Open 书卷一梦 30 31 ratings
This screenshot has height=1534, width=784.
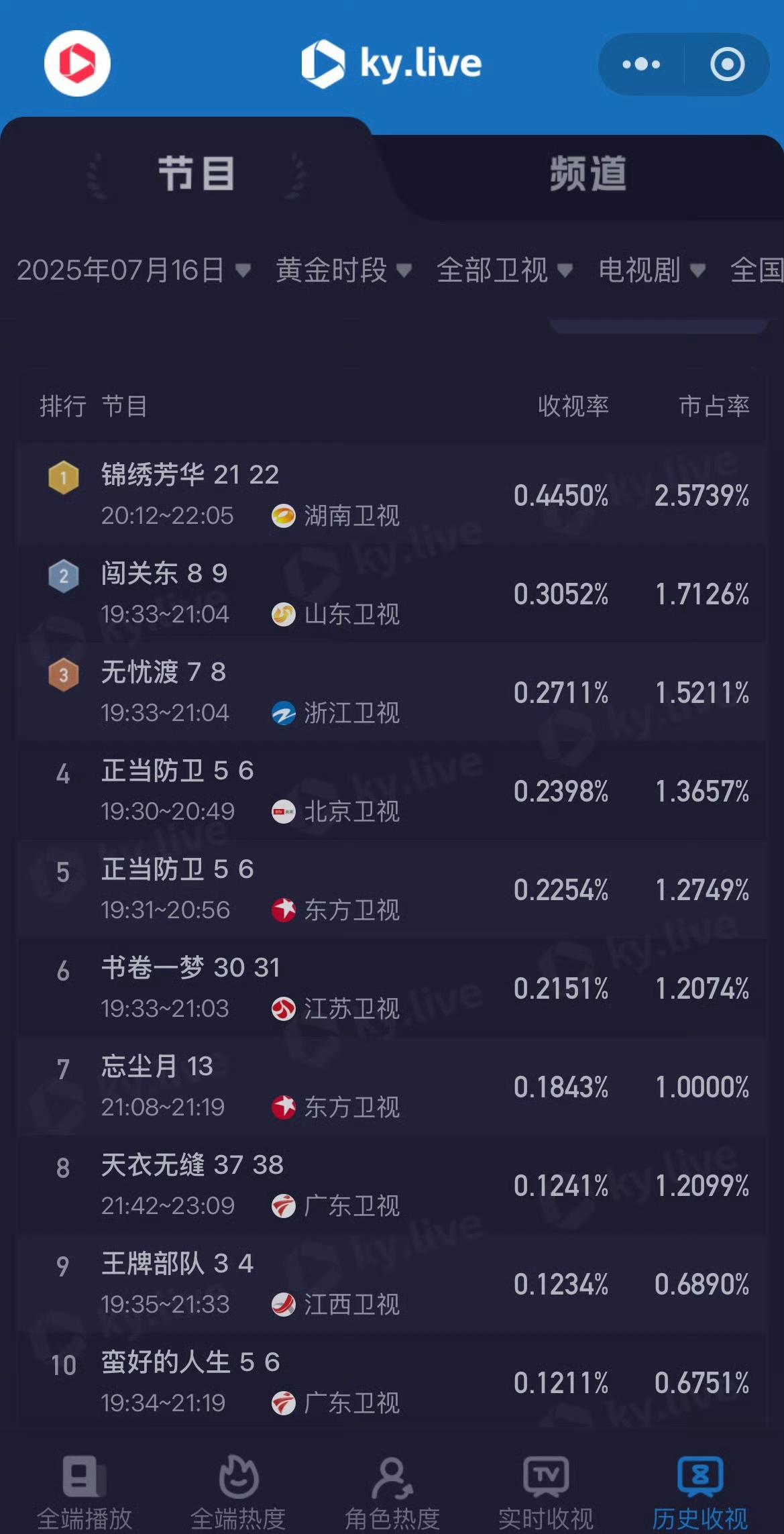pyautogui.click(x=392, y=988)
